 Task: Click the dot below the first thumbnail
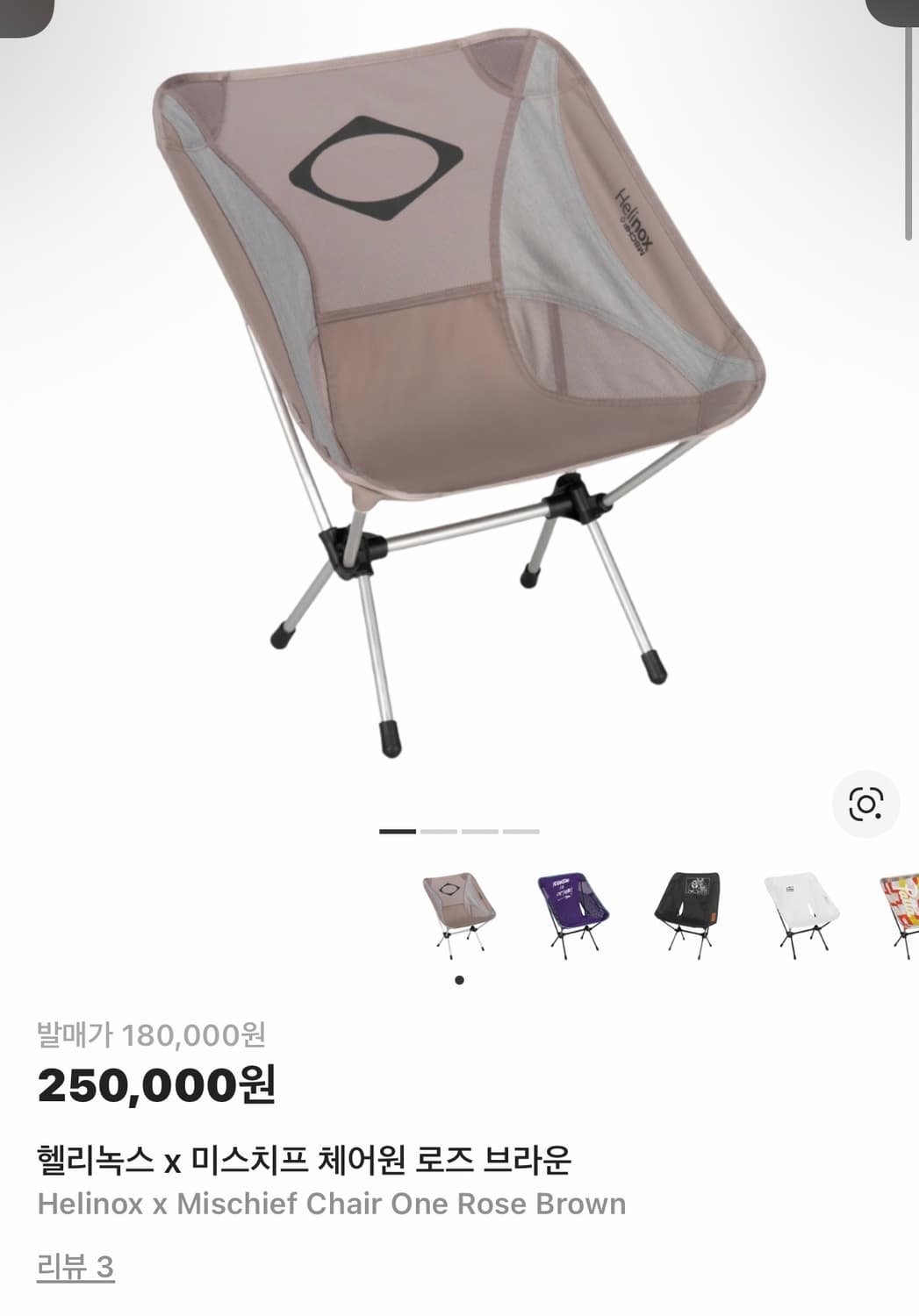(x=459, y=980)
